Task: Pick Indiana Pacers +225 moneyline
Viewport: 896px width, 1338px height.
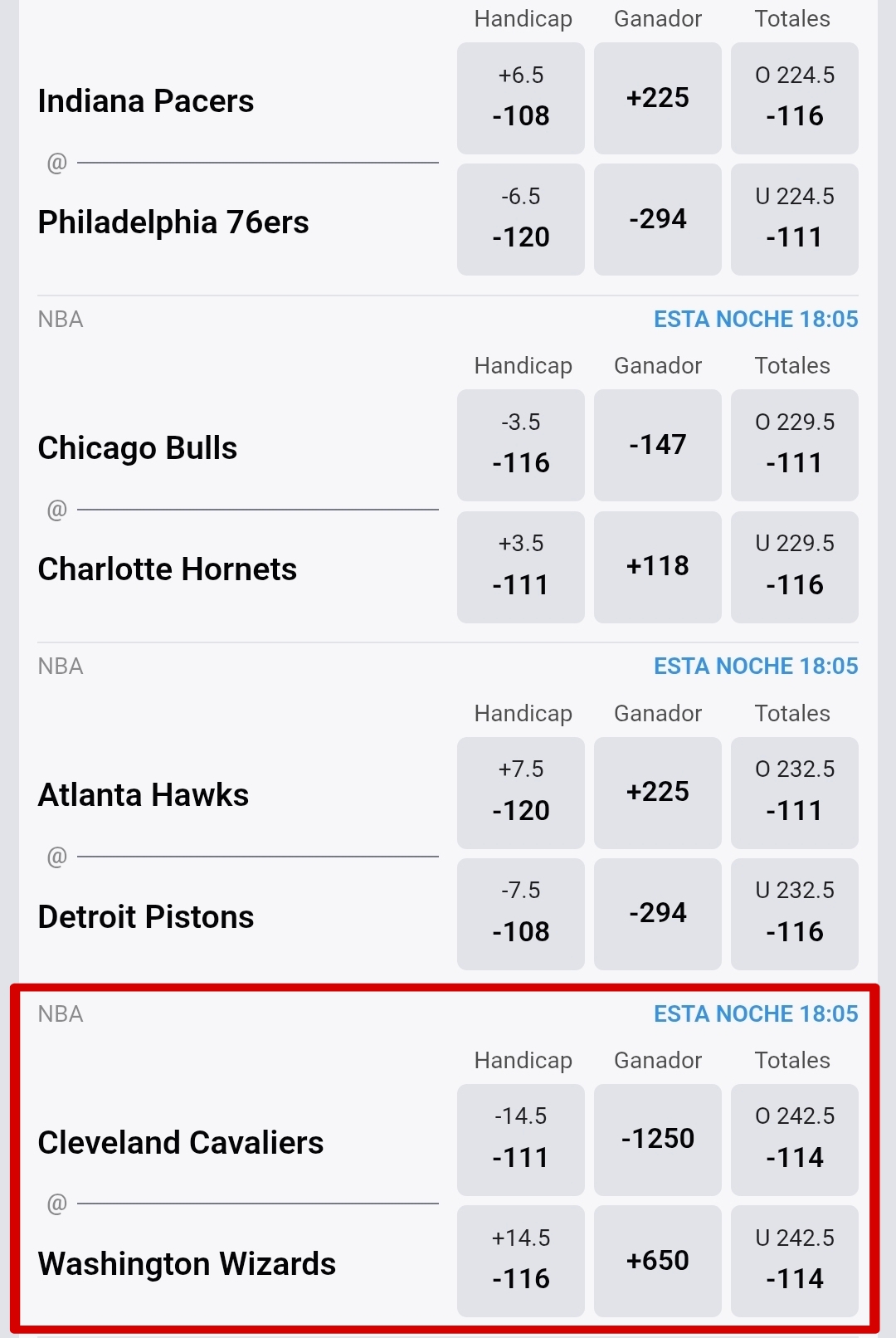Action: [x=657, y=98]
